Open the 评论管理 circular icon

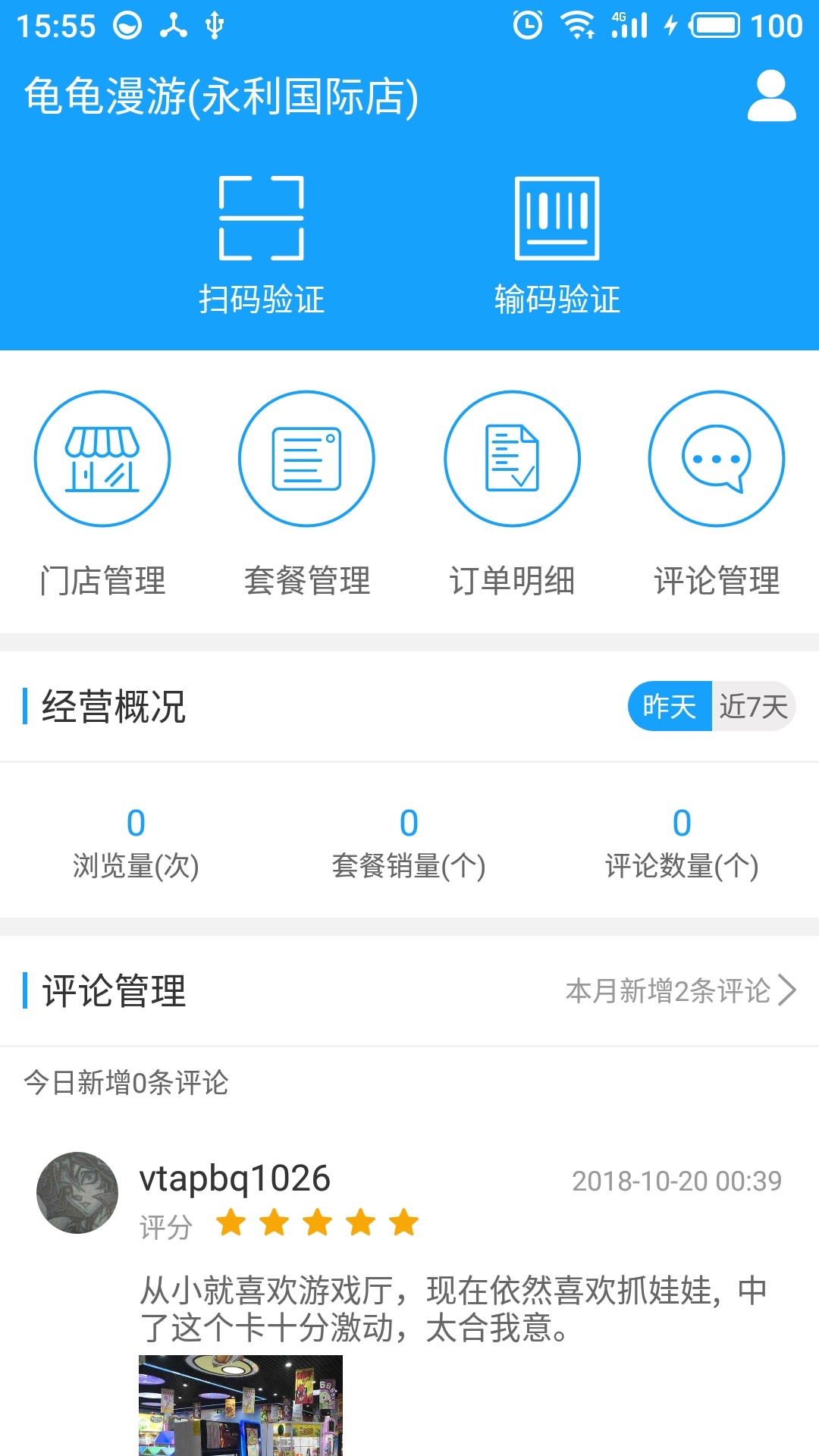(717, 459)
